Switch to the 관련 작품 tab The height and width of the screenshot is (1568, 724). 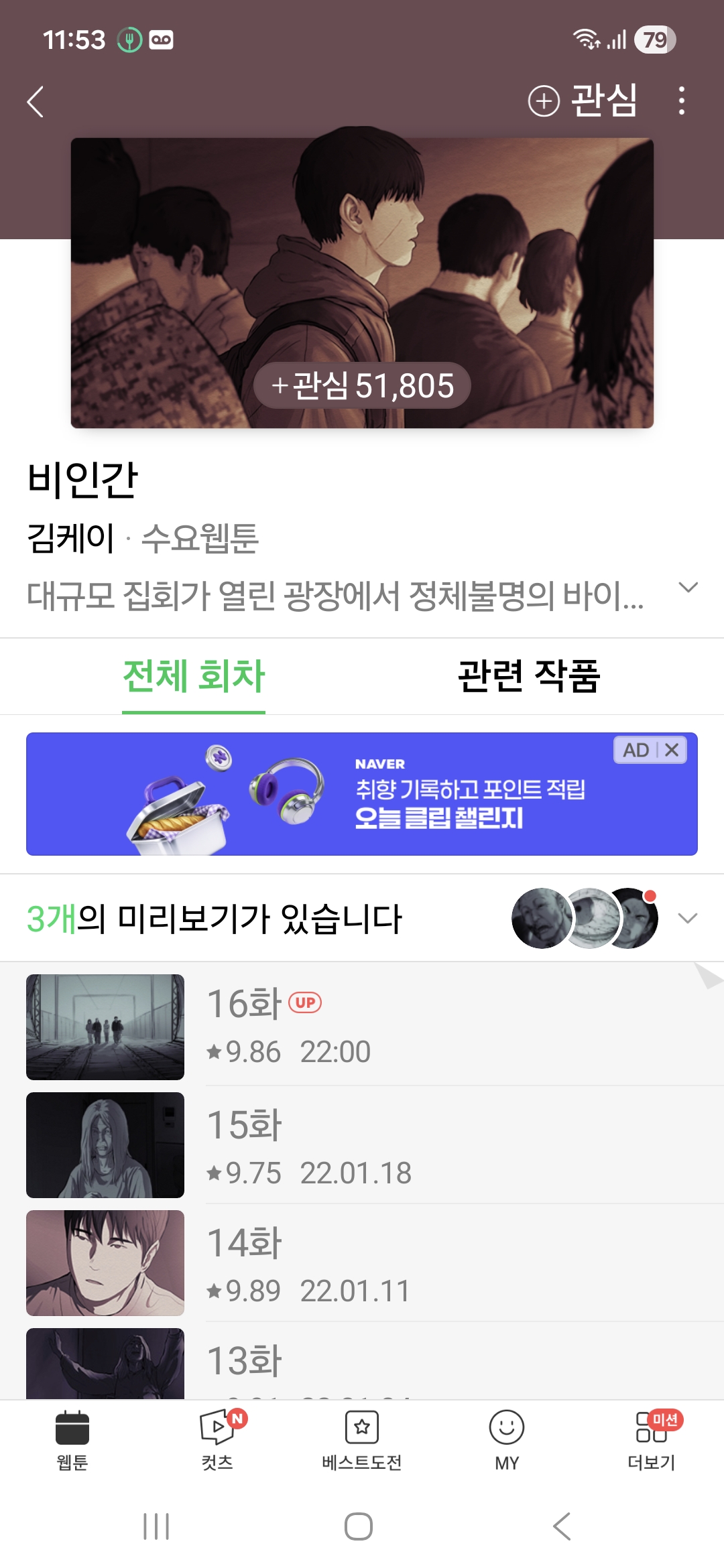pyautogui.click(x=528, y=675)
